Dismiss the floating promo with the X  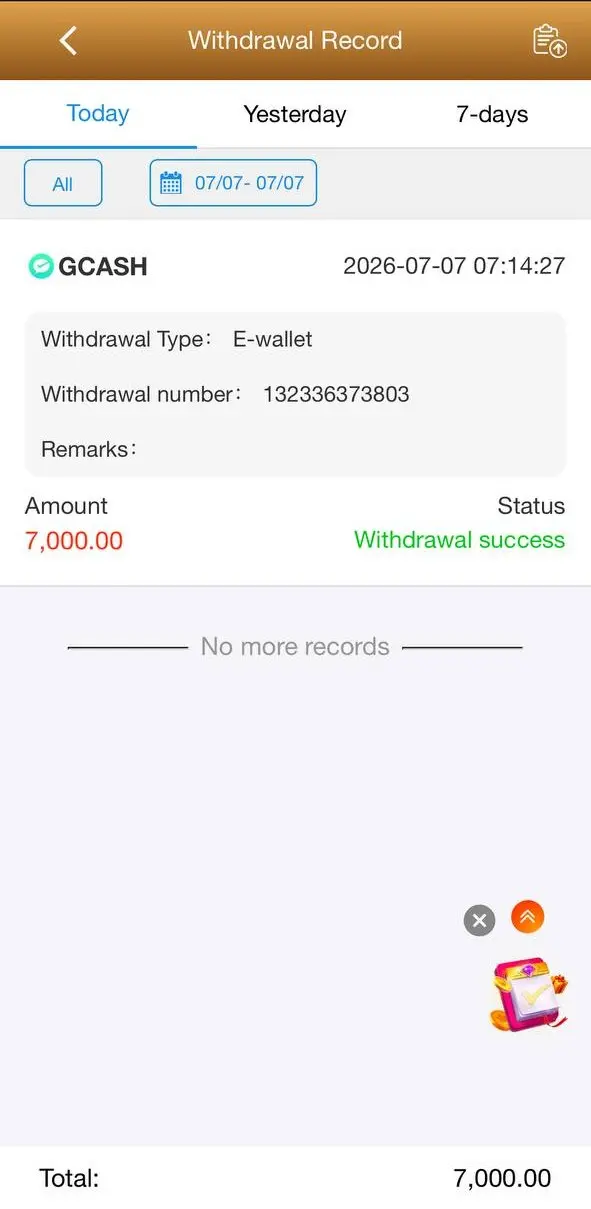click(x=480, y=920)
